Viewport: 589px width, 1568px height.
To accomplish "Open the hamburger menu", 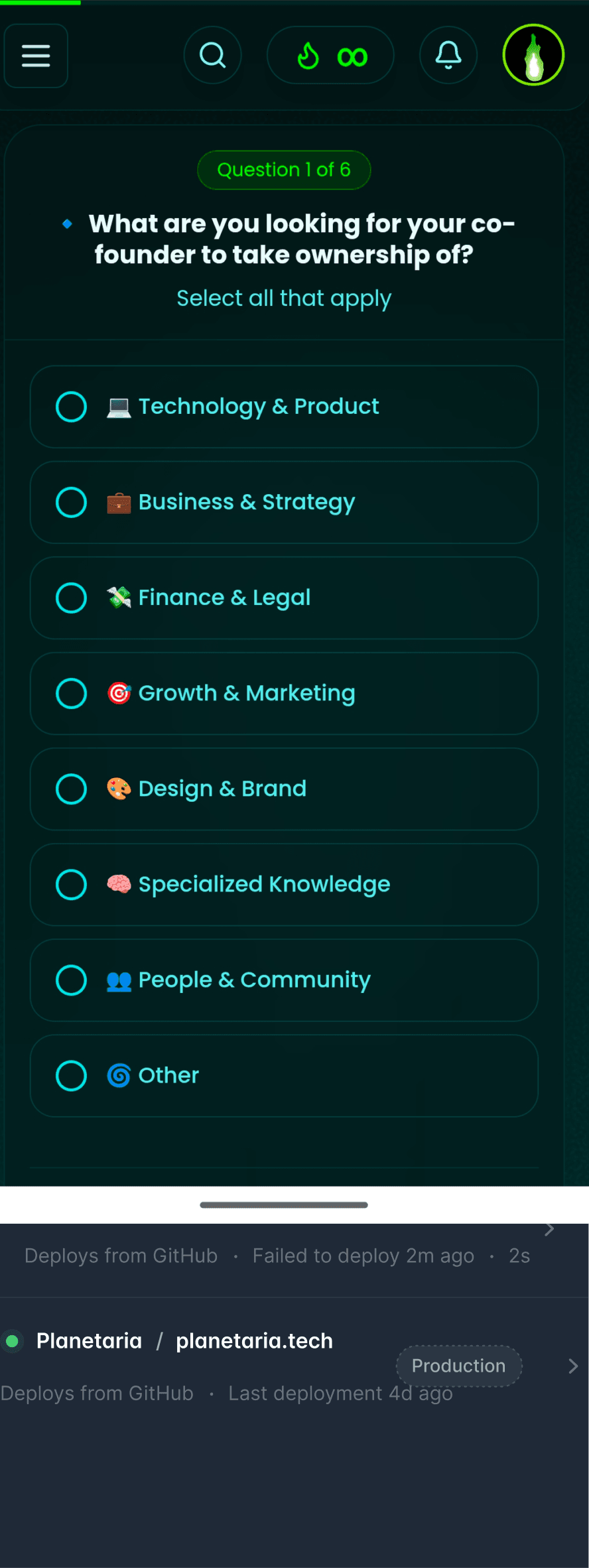I will coord(36,56).
